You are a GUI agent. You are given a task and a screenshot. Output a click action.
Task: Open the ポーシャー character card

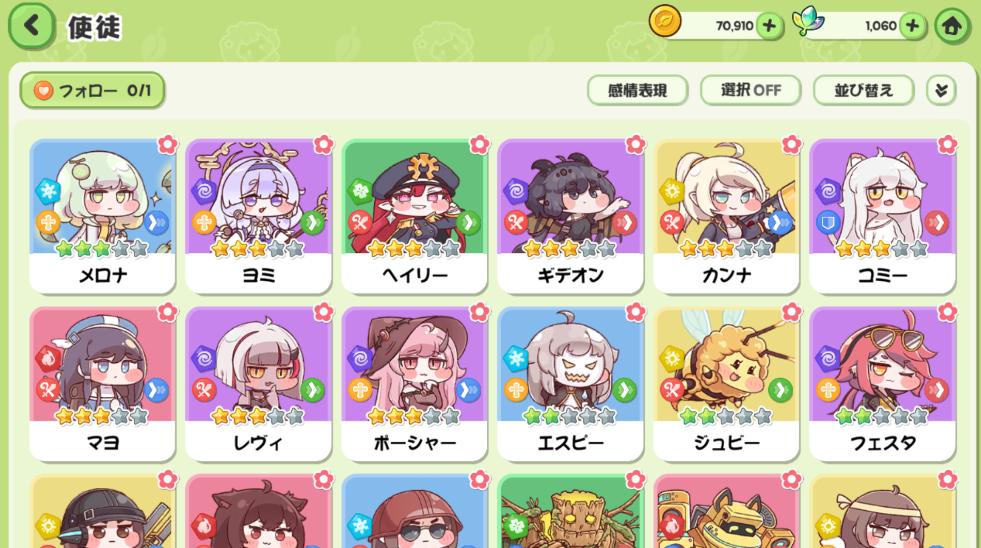[x=414, y=383]
